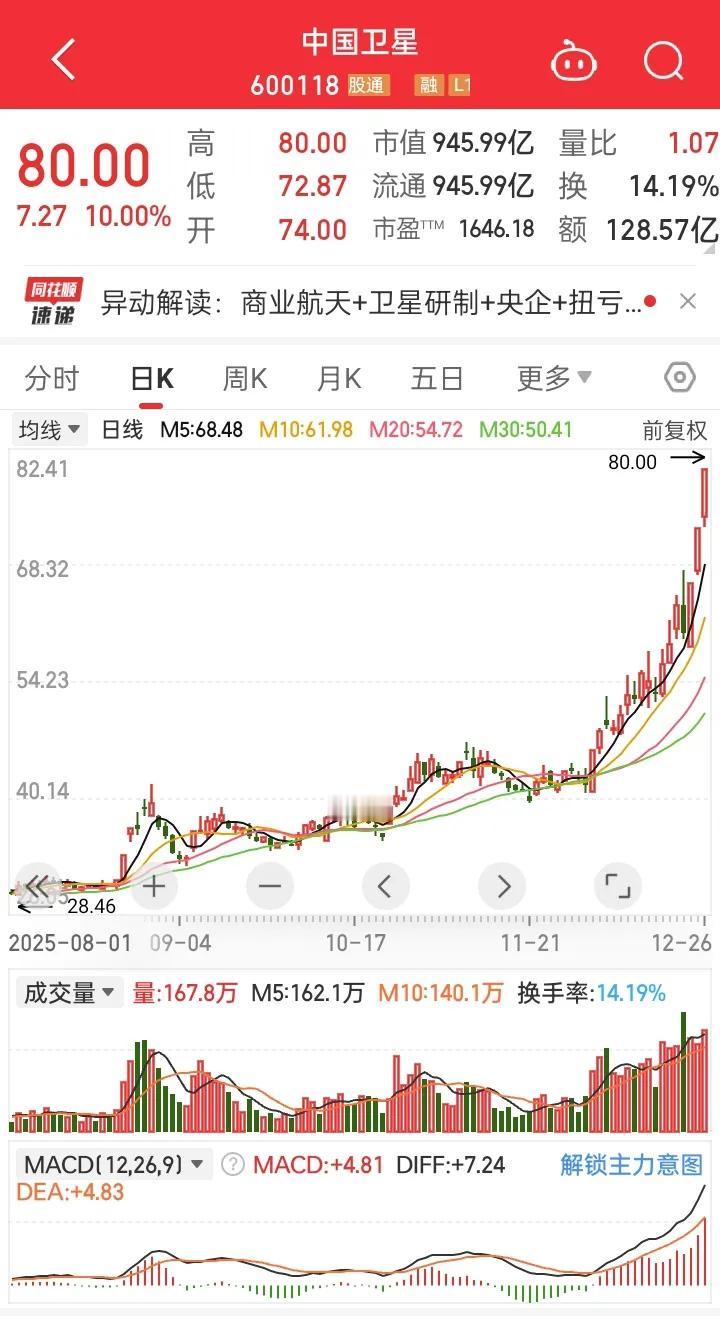Zoom out of the K-line chart
This screenshot has width=720, height=1339.
[269, 886]
